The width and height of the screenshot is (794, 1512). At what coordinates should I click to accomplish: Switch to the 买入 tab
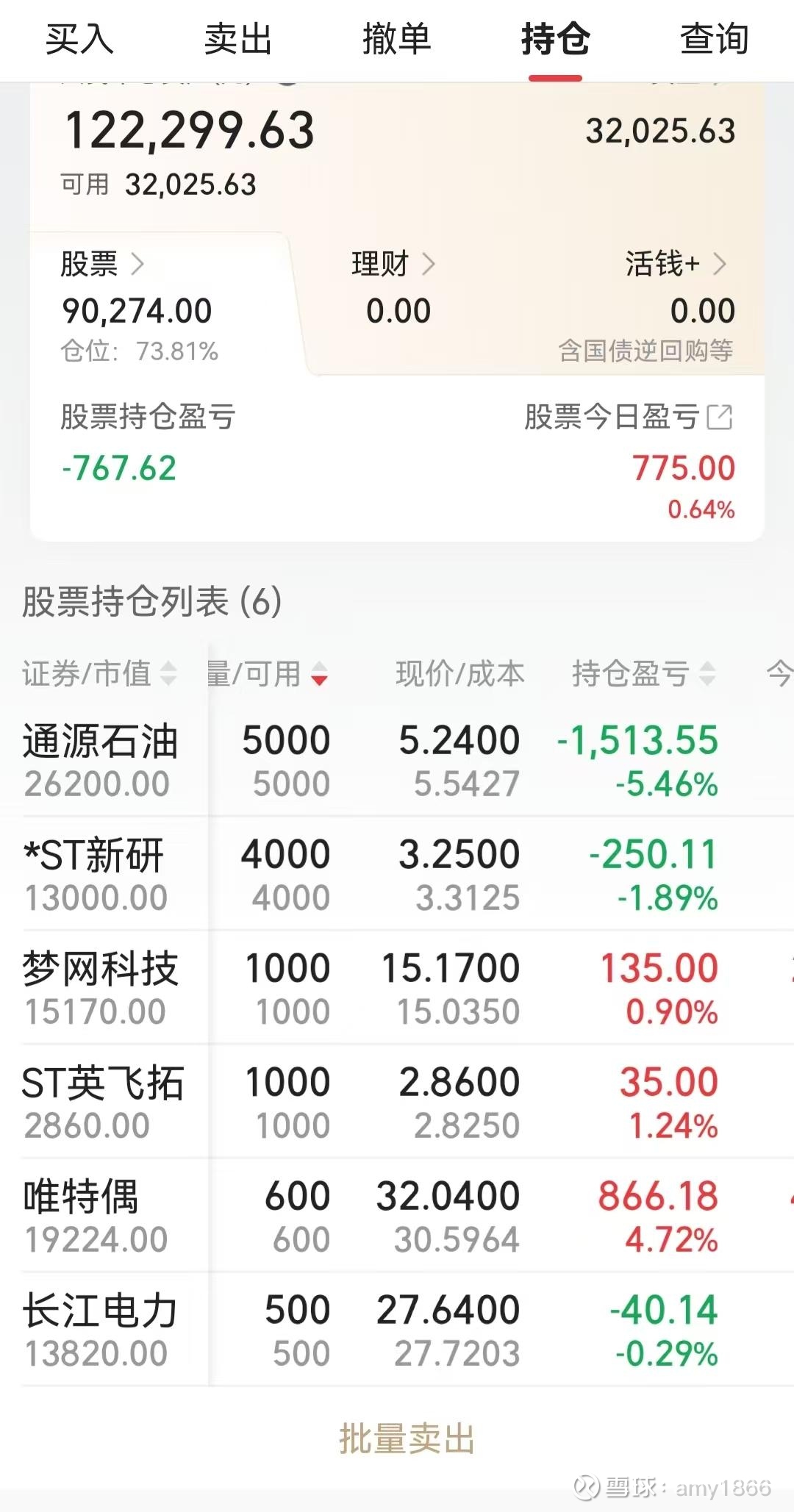tap(79, 39)
